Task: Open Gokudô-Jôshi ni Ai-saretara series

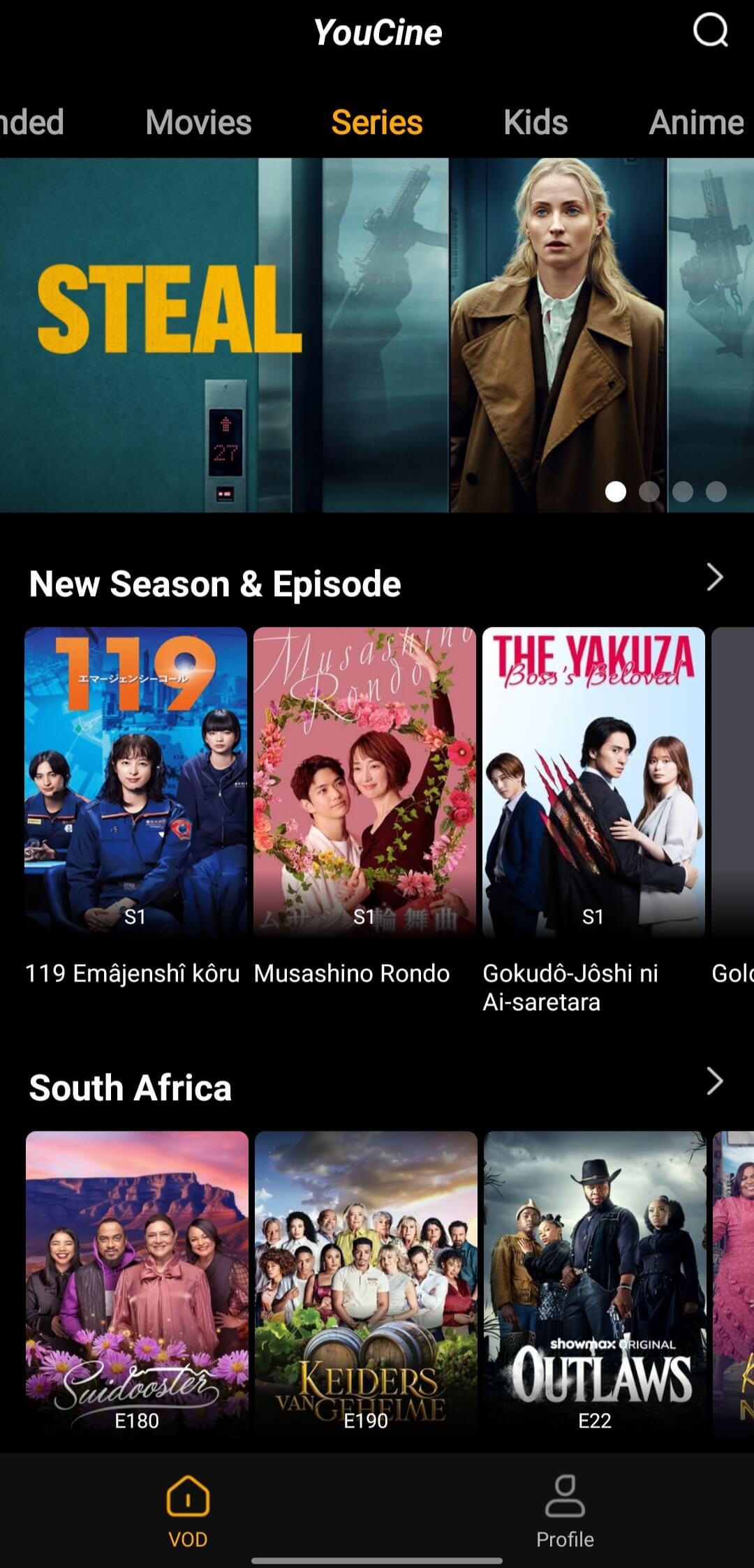Action: [593, 782]
